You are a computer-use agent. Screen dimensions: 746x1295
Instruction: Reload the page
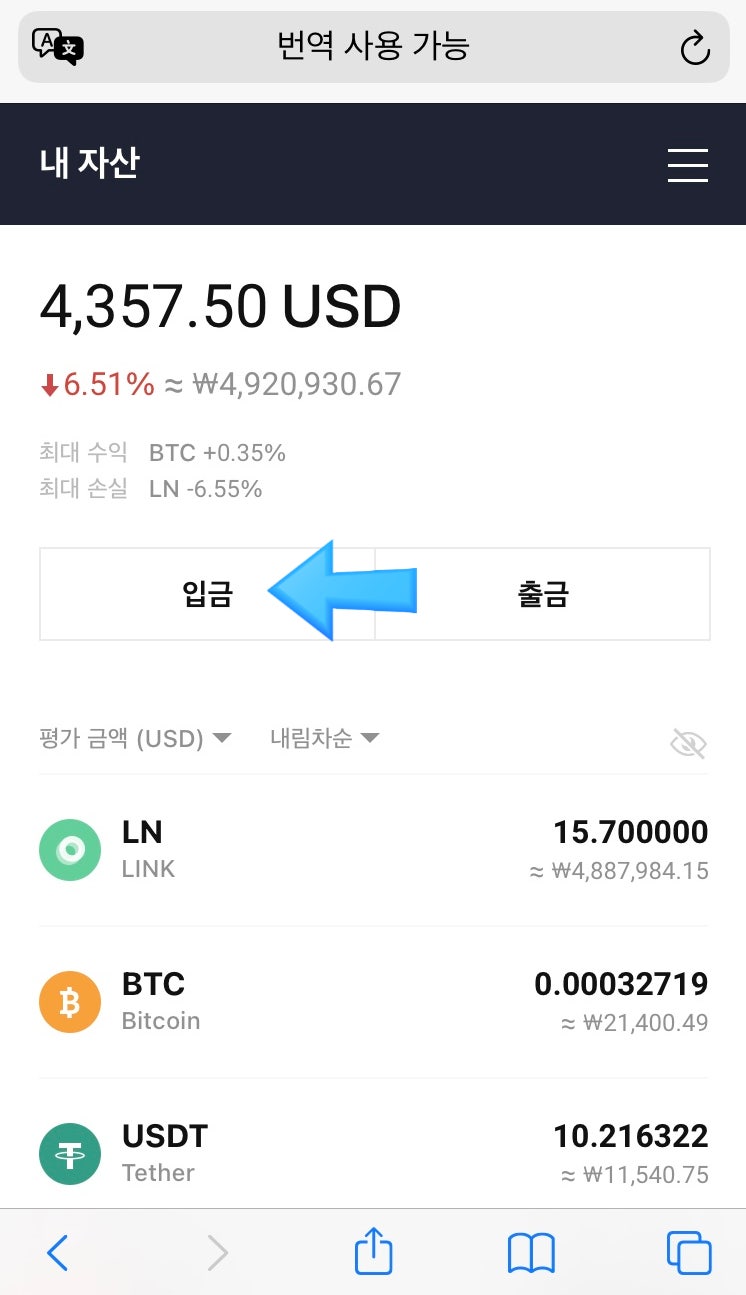(x=694, y=48)
